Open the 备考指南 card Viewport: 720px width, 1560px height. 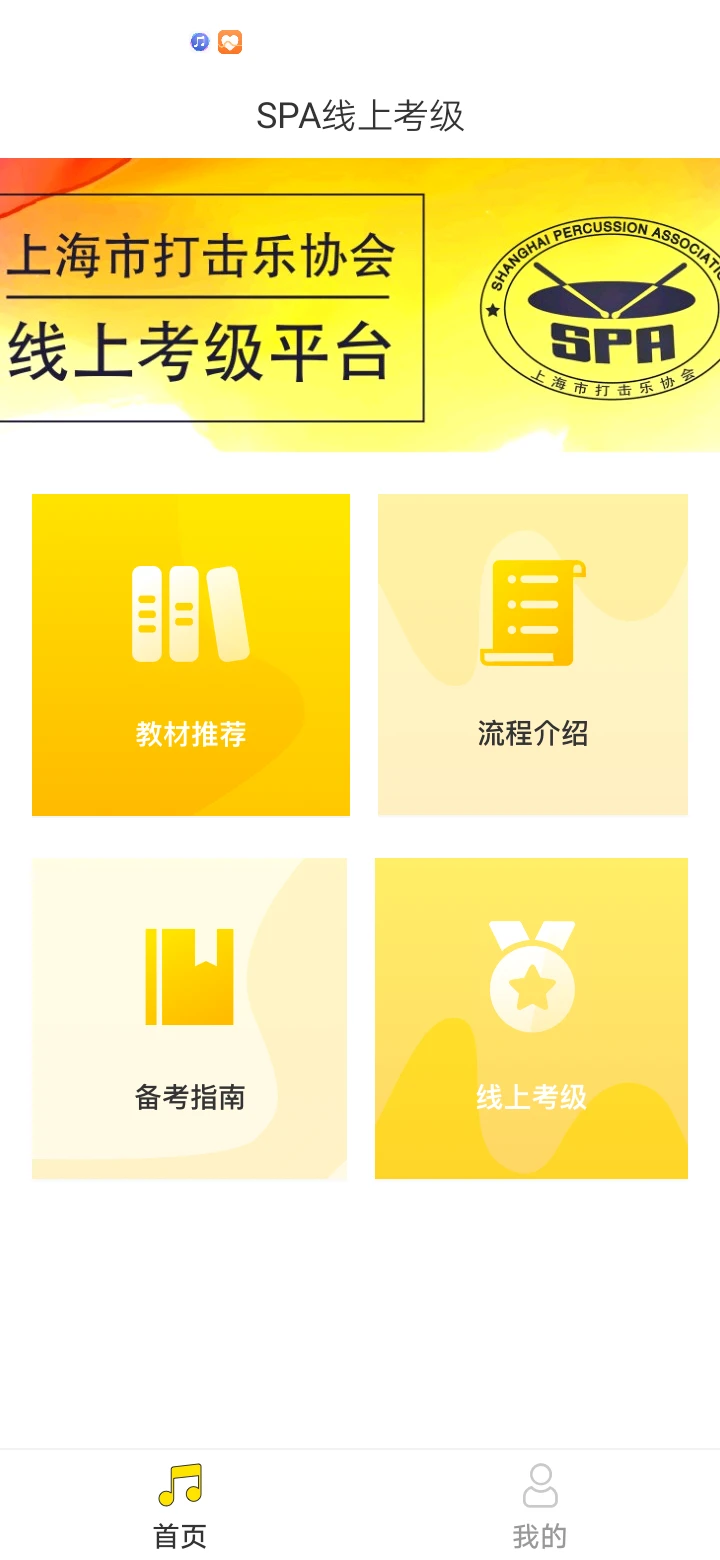190,1018
